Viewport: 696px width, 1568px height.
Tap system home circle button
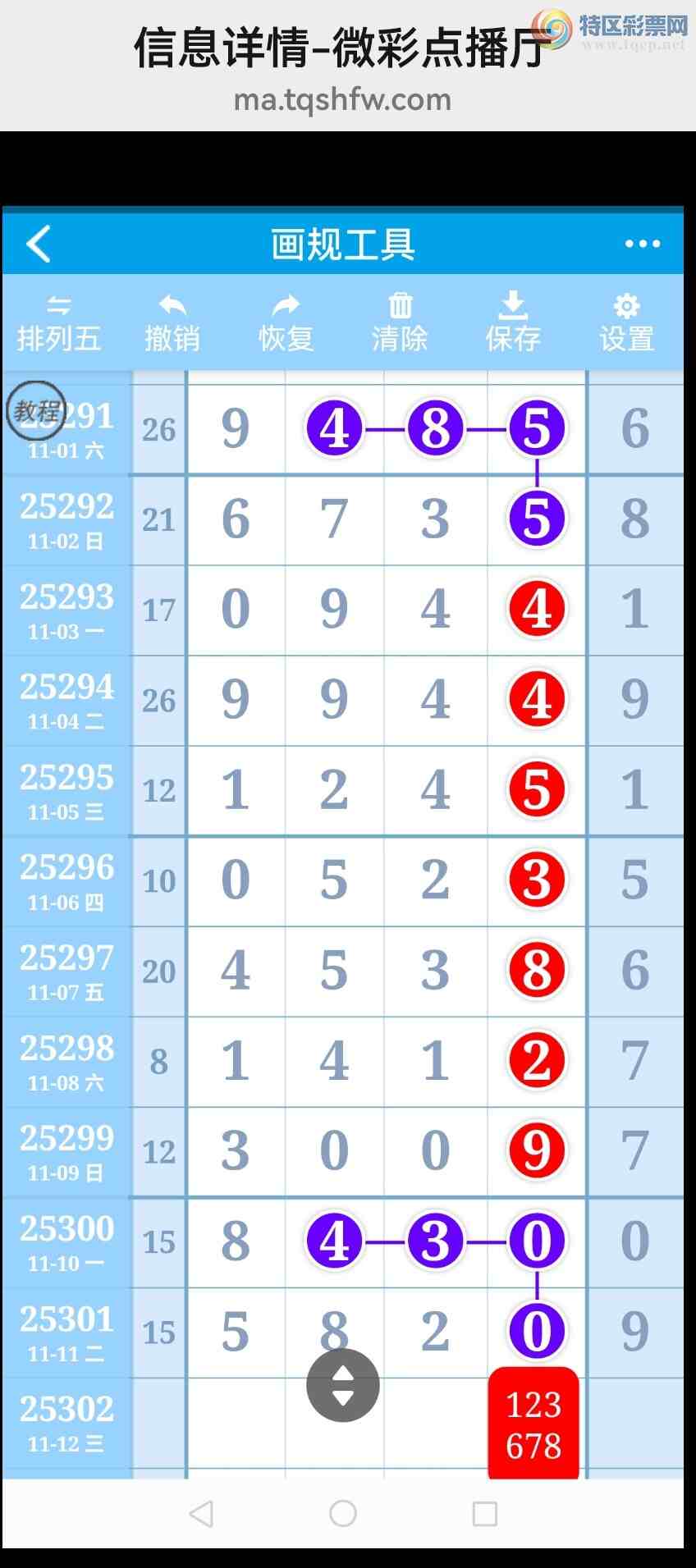pos(343,1514)
